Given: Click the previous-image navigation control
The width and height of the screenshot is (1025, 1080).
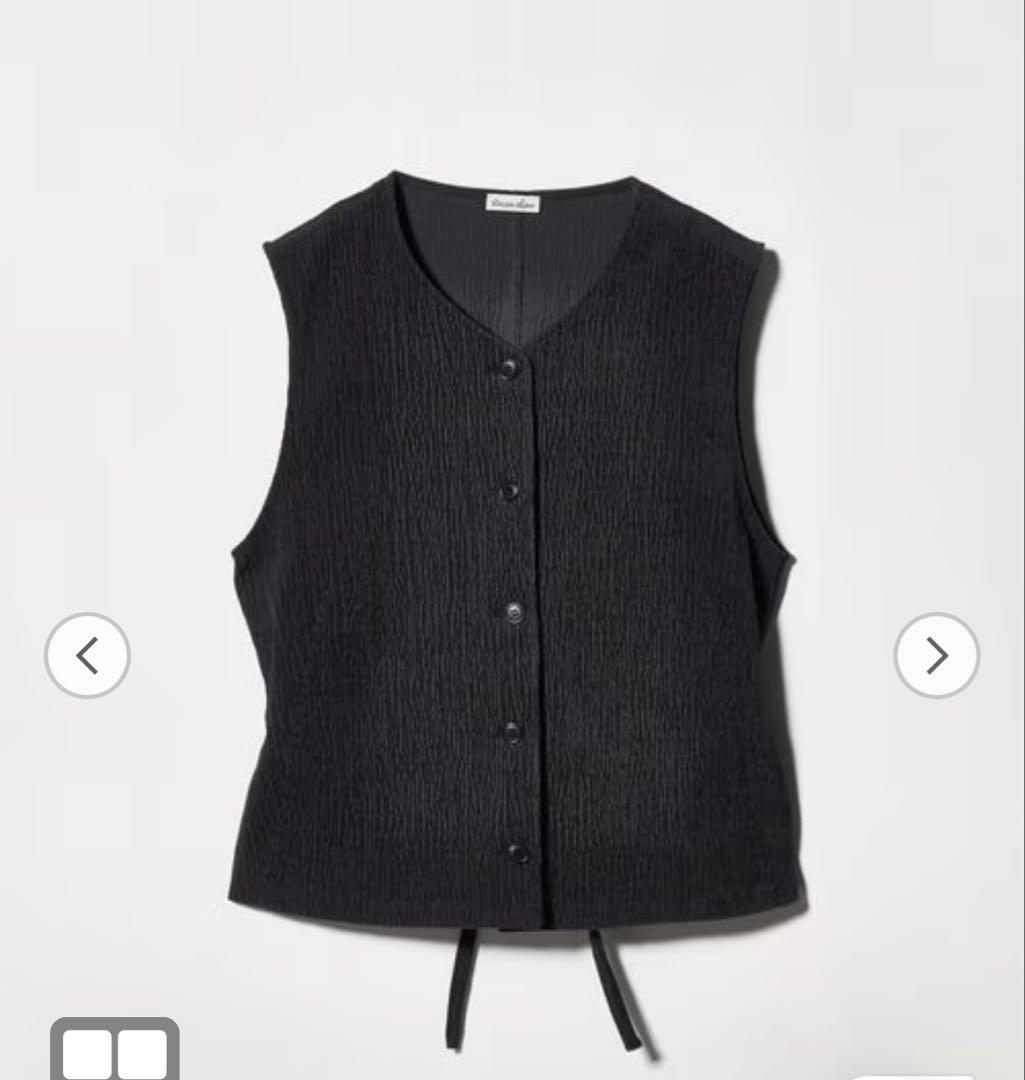Looking at the screenshot, I should pyautogui.click(x=87, y=656).
